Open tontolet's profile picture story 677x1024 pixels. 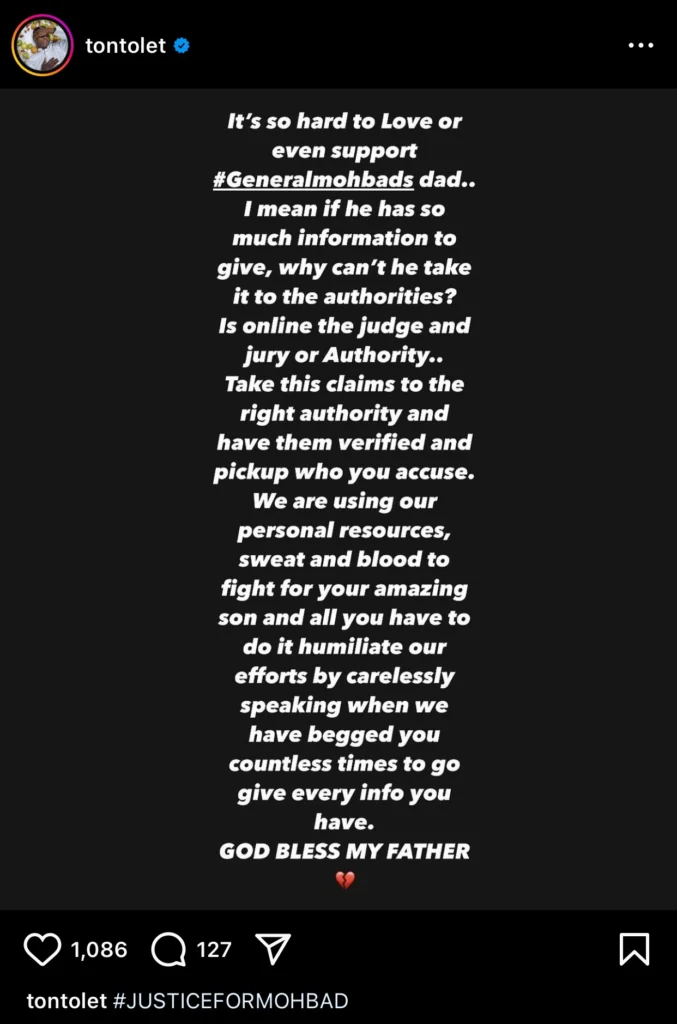(x=42, y=45)
